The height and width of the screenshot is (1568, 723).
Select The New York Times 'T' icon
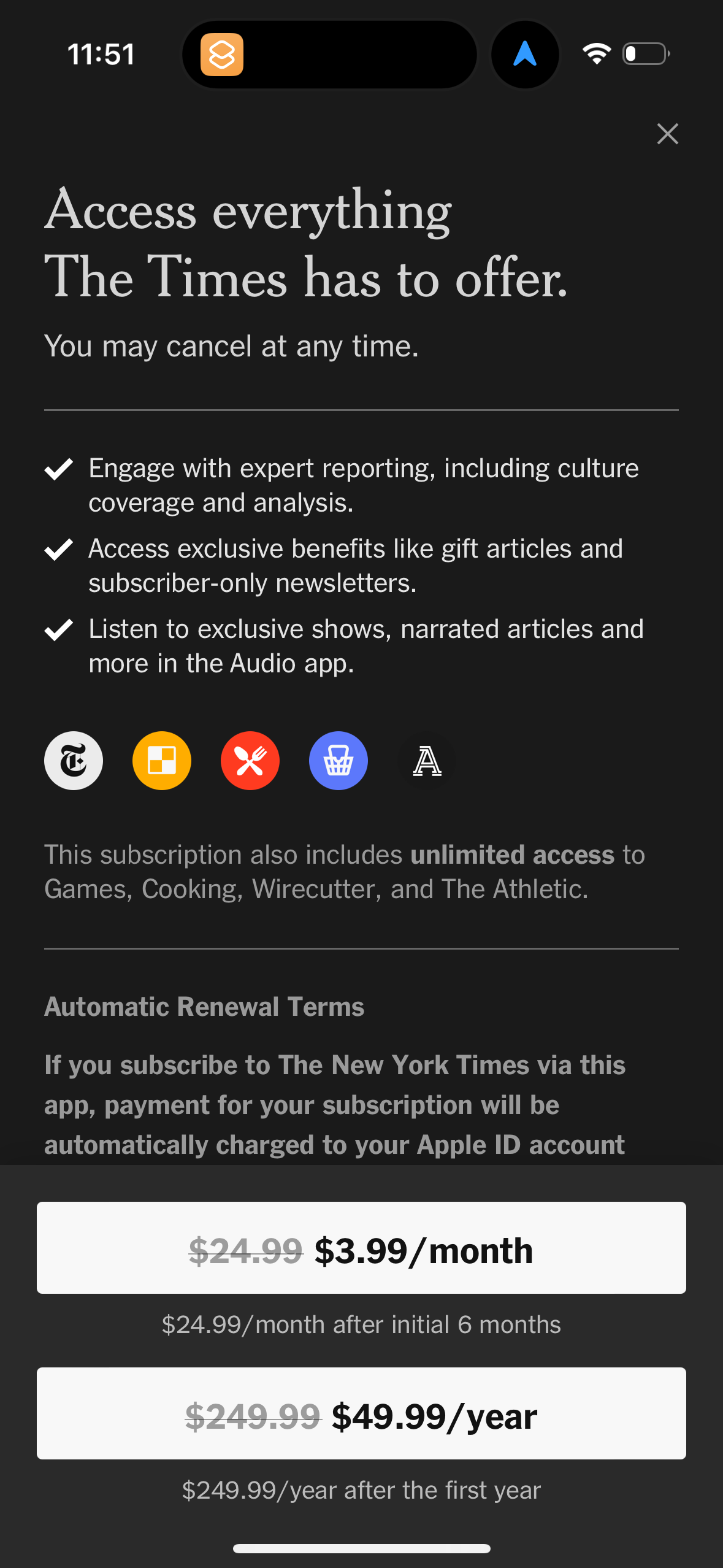[73, 760]
